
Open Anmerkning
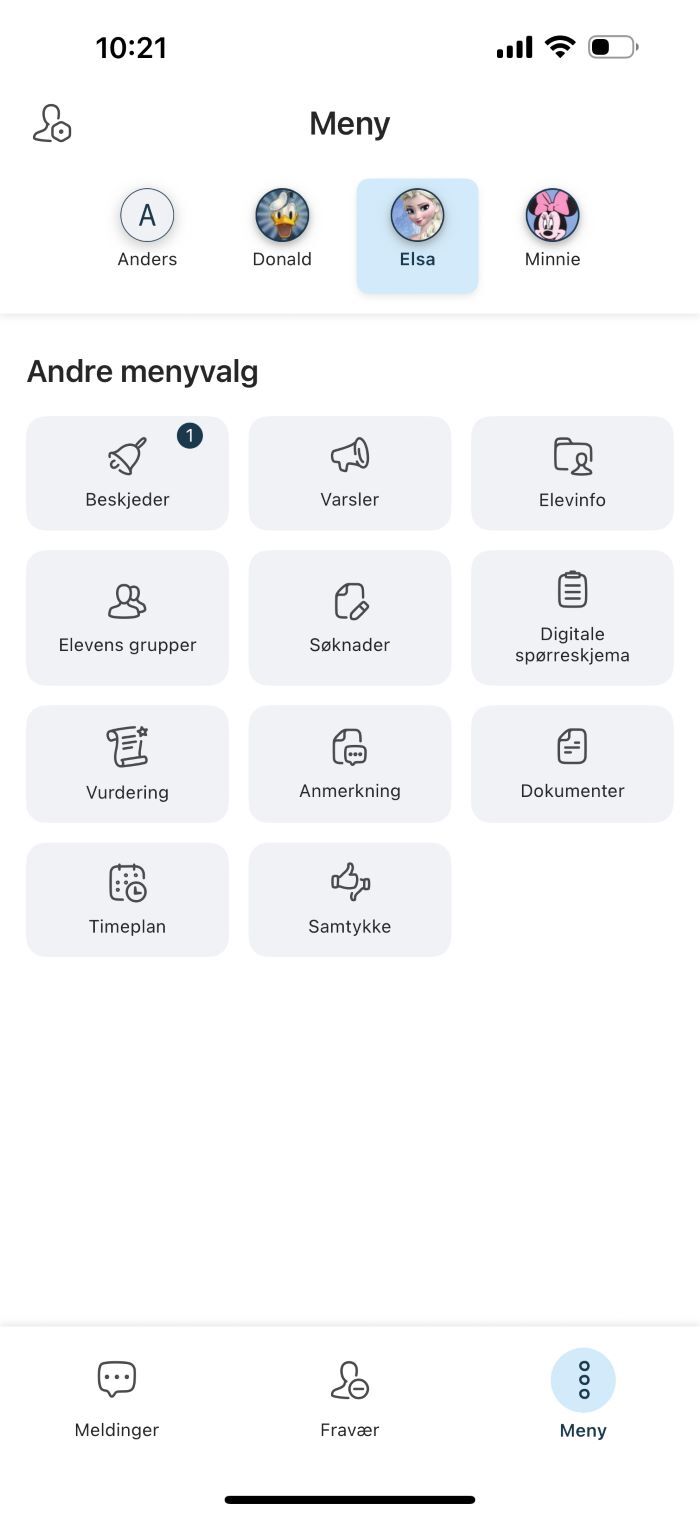point(350,764)
